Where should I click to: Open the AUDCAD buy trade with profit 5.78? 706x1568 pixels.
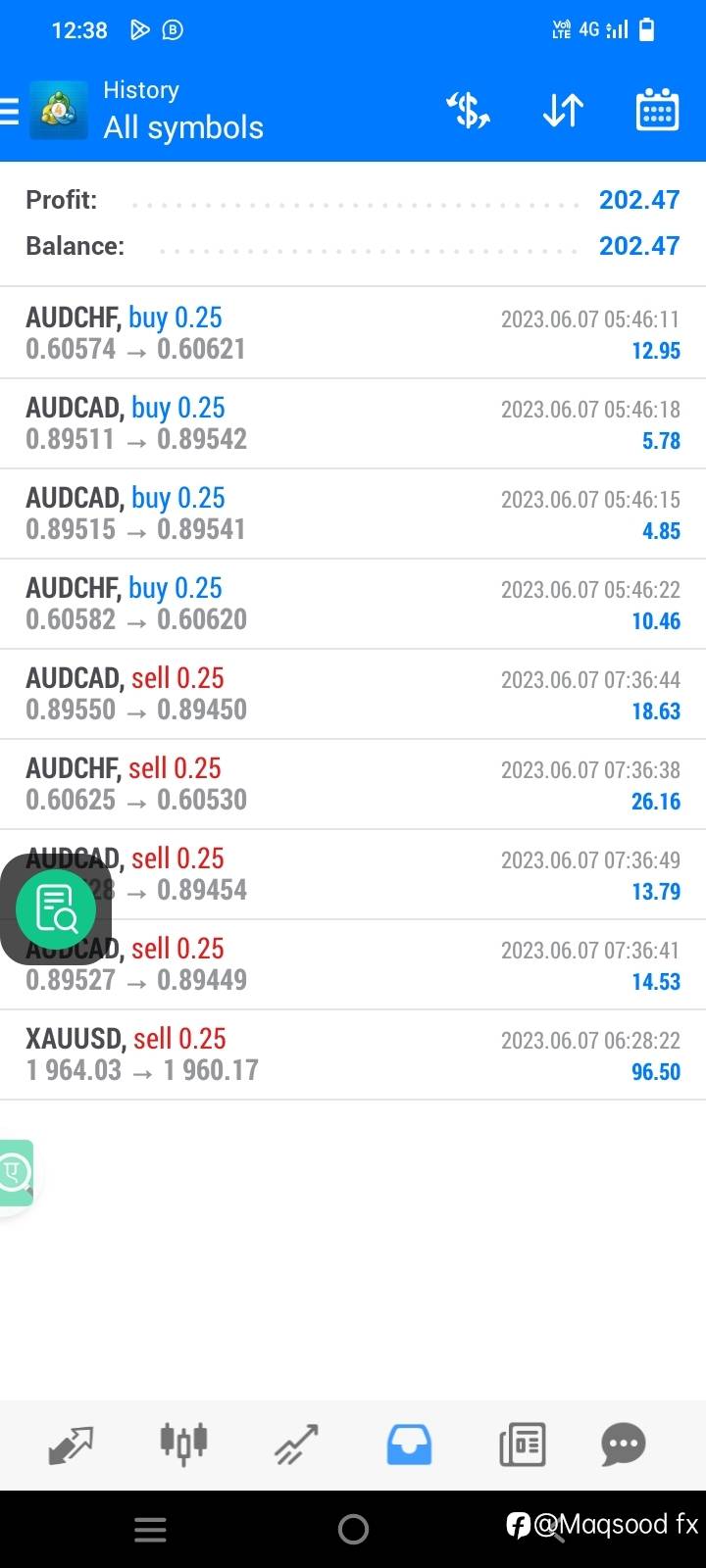pyautogui.click(x=353, y=423)
